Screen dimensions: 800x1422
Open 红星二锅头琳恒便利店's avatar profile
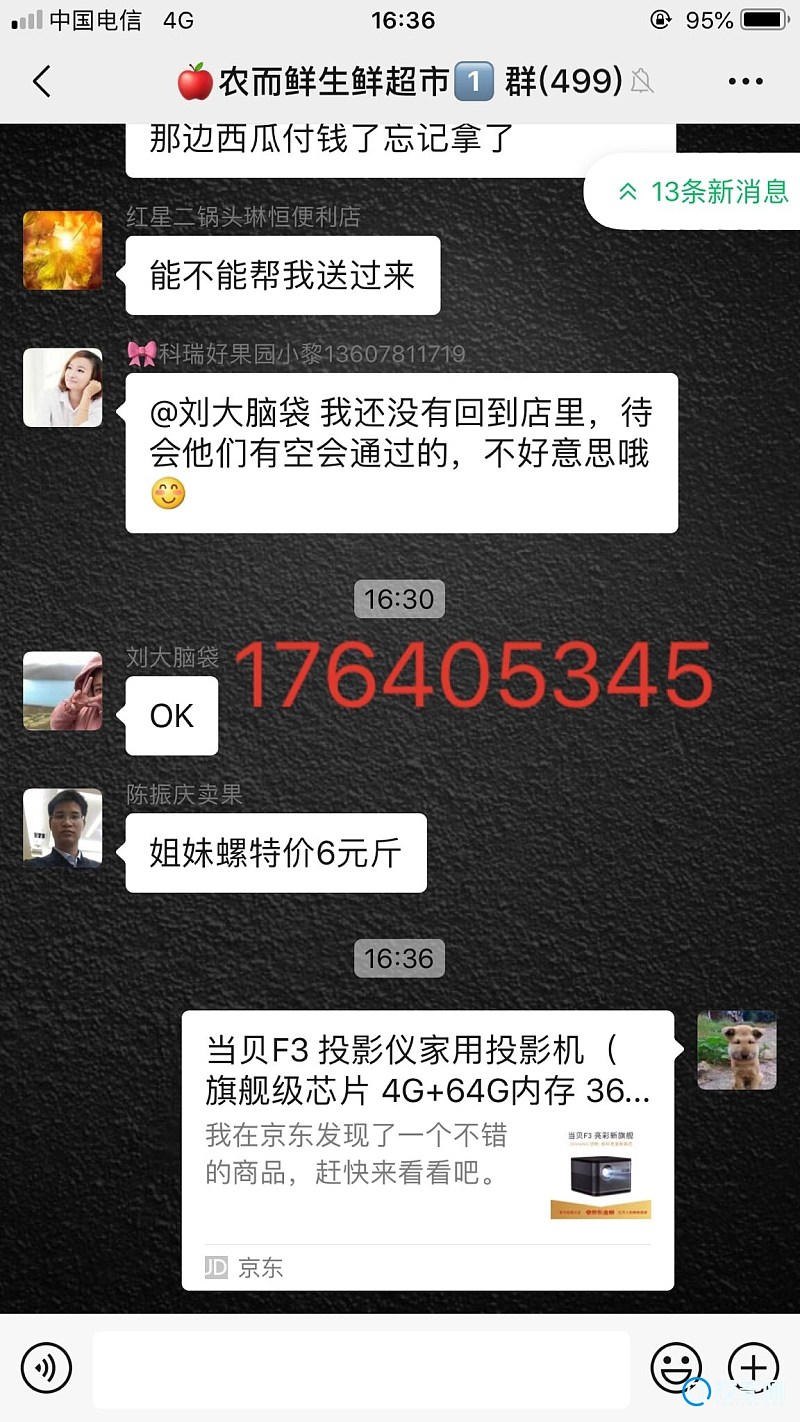[x=63, y=250]
